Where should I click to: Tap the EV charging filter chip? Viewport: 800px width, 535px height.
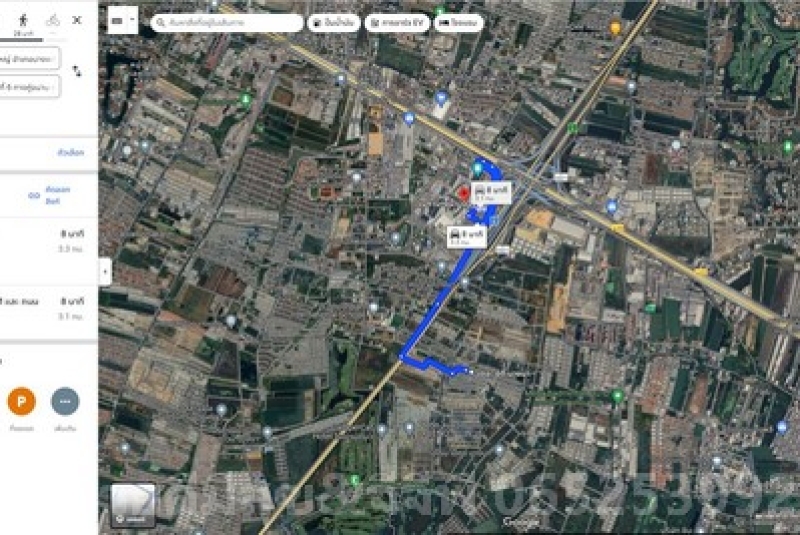tap(397, 22)
